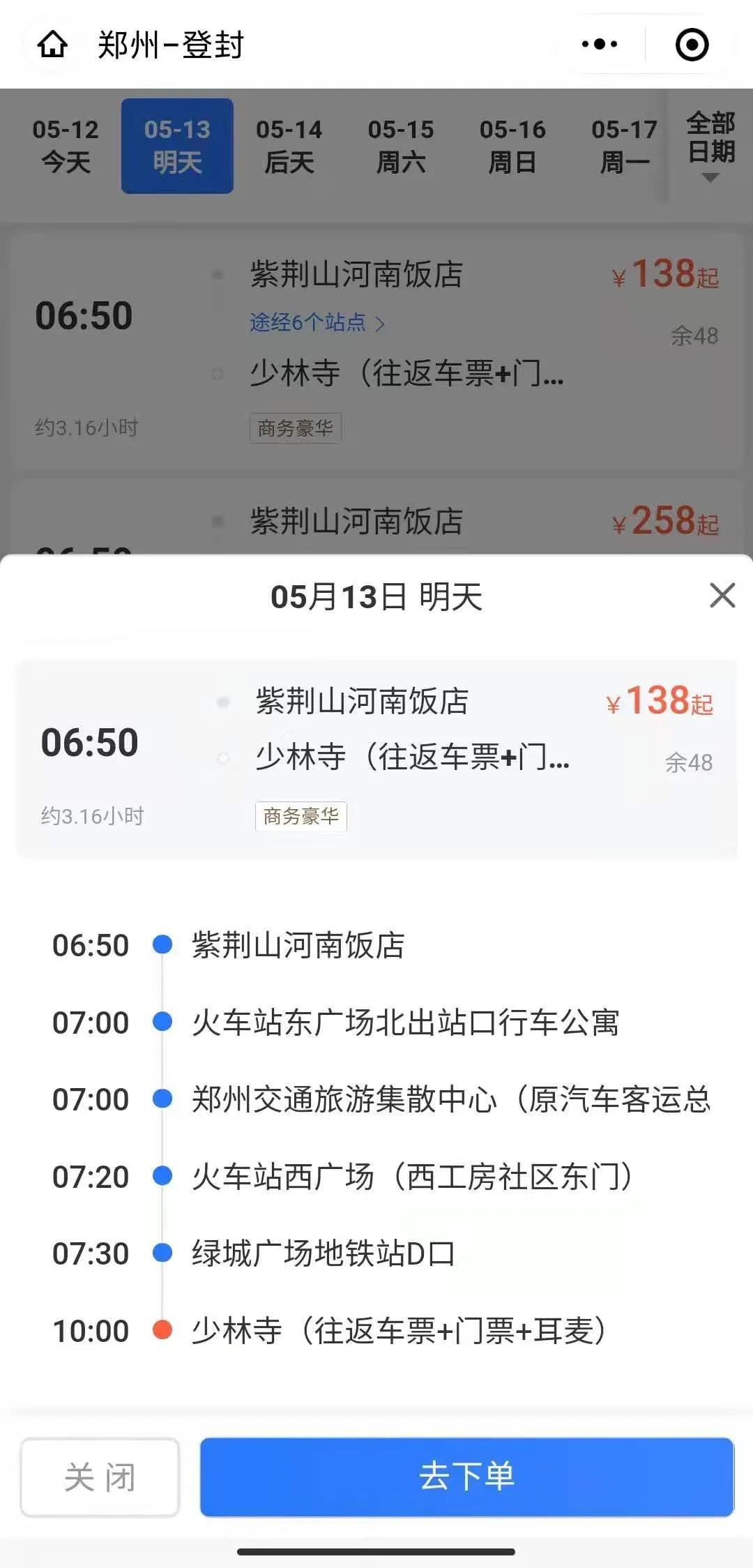
Task: Choose the 05-15 周六 date tab
Action: (x=401, y=146)
